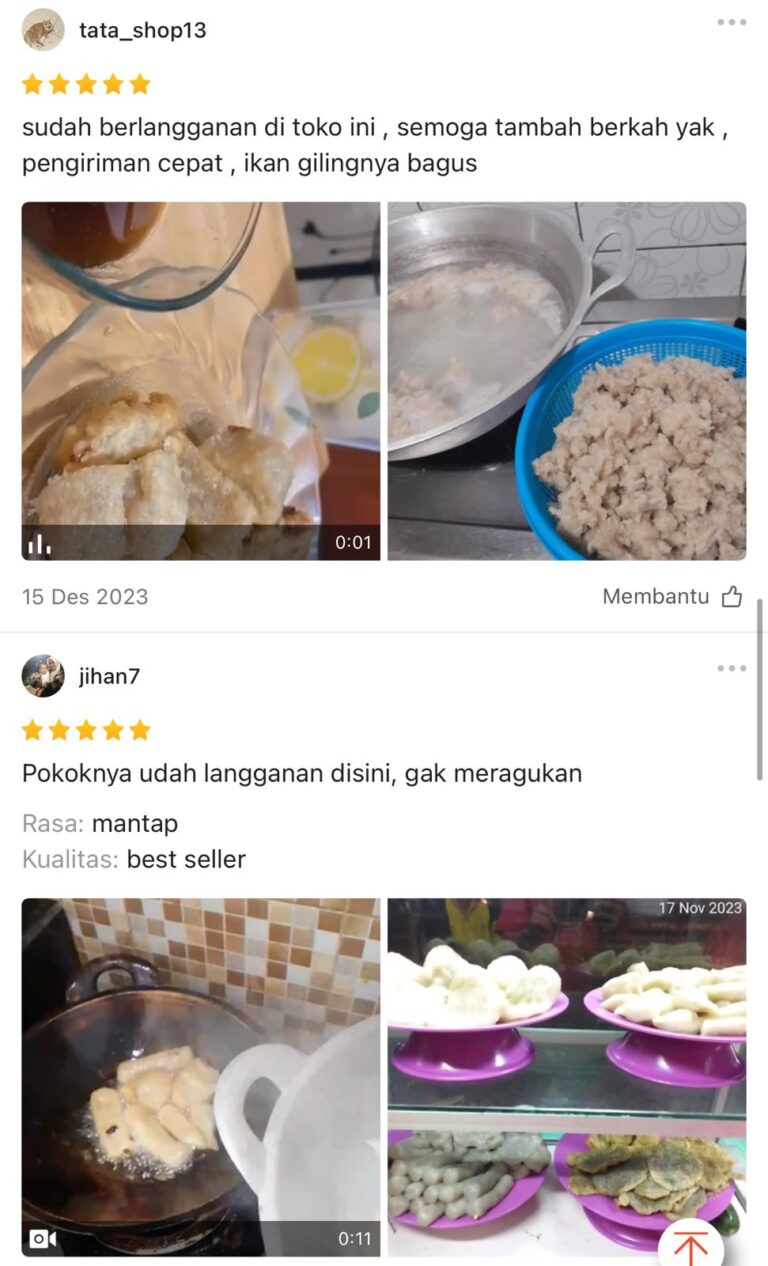The width and height of the screenshot is (768, 1266).
Task: Open overflow menu on tata_shop13's review
Action: 731,22
